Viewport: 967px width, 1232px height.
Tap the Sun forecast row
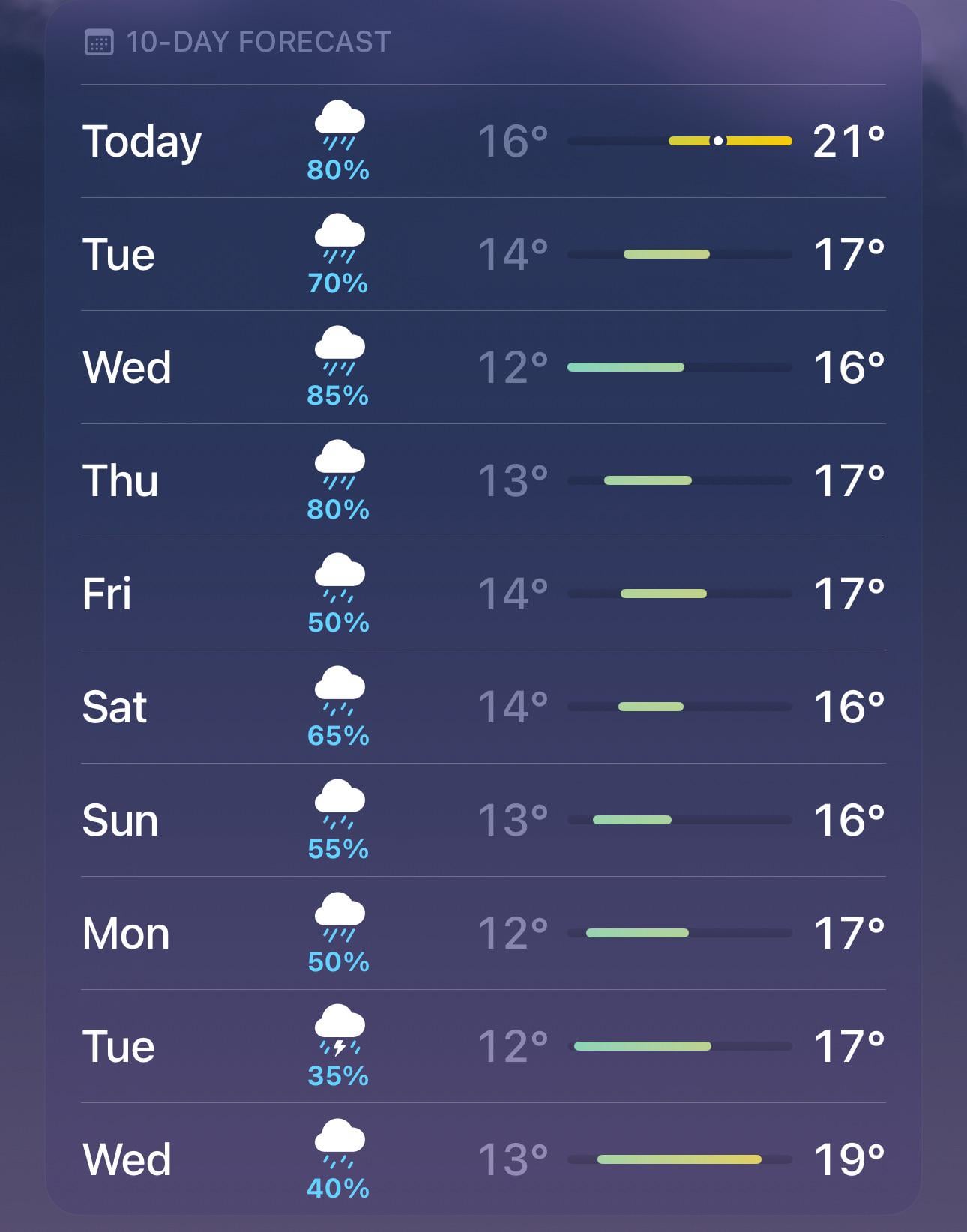tap(483, 820)
